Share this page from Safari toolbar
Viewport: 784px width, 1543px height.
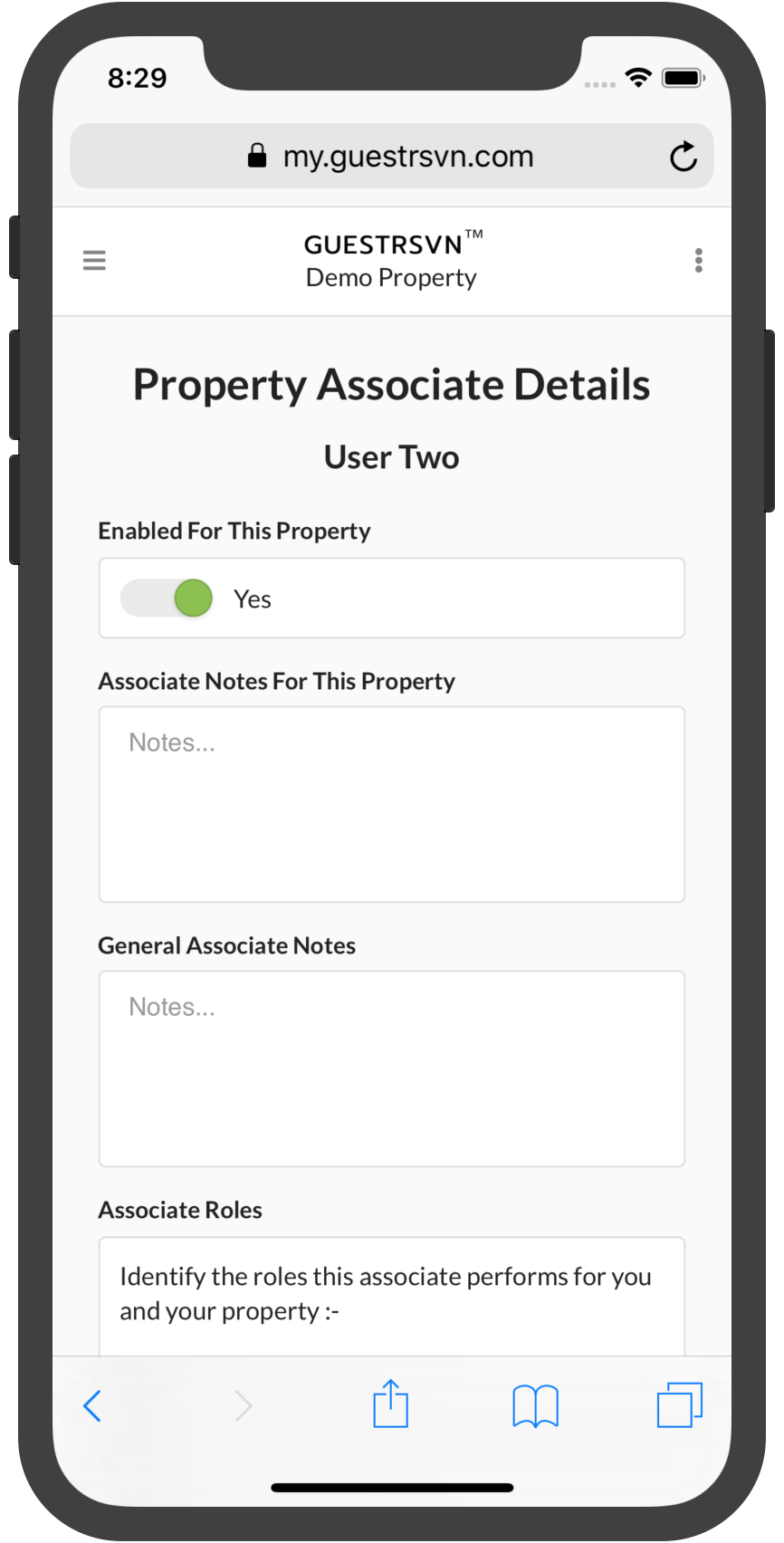pos(391,1404)
